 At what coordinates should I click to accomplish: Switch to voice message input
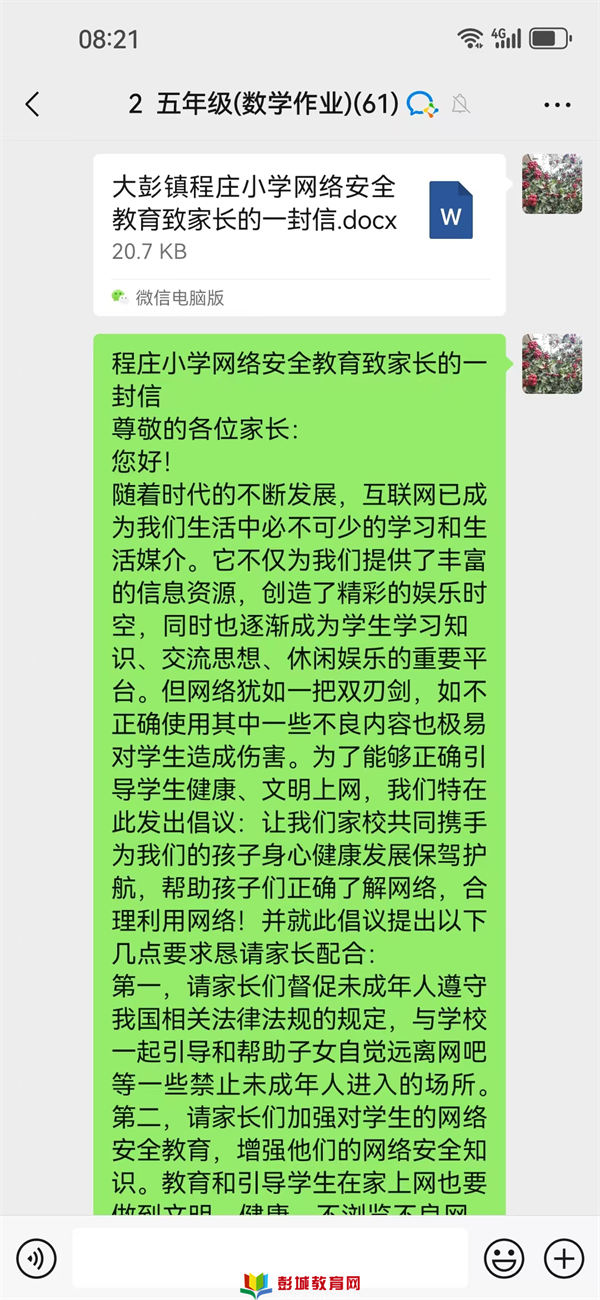coord(36,1257)
